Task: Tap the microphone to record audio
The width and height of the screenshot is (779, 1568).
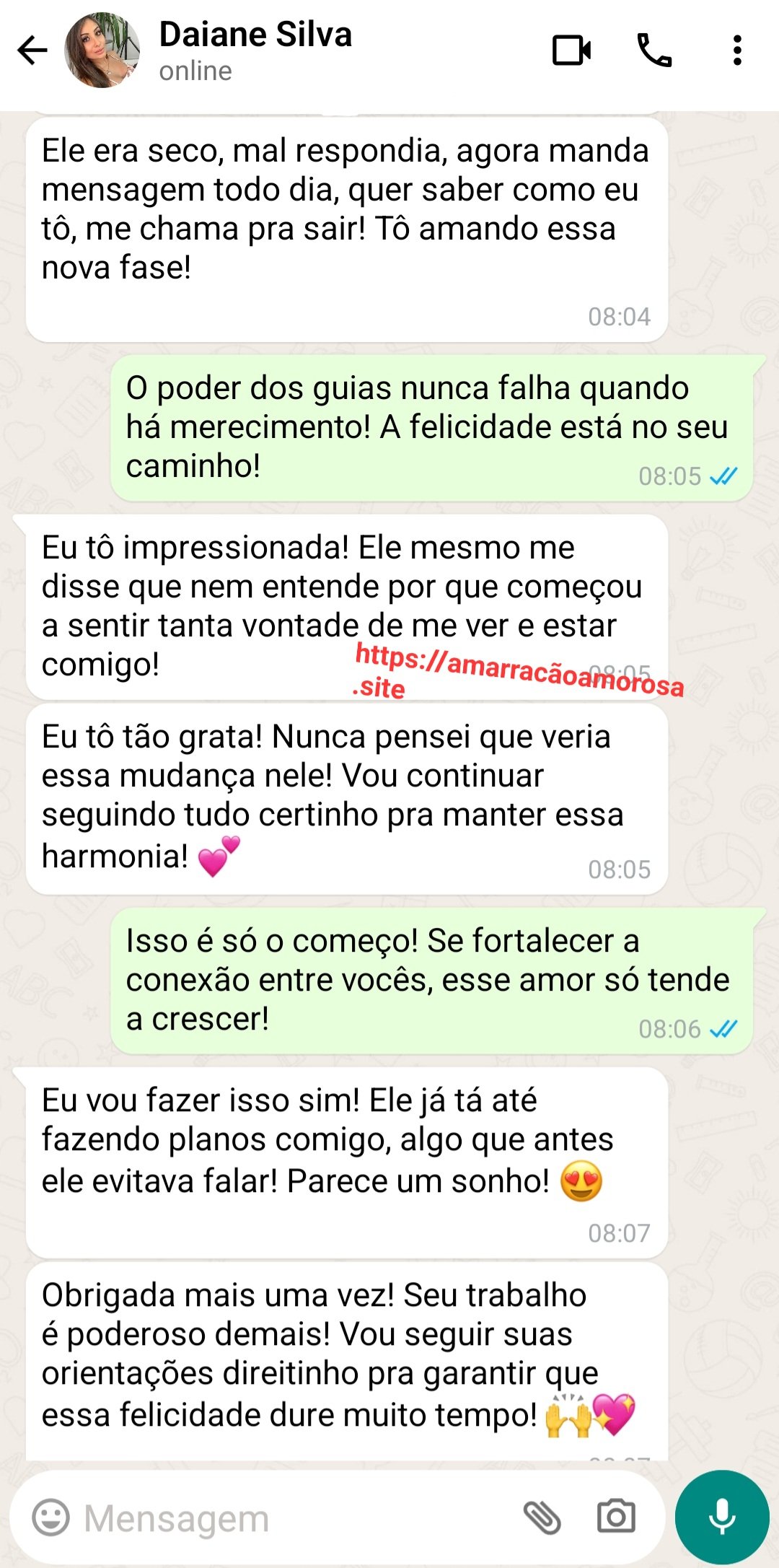Action: point(722,1517)
